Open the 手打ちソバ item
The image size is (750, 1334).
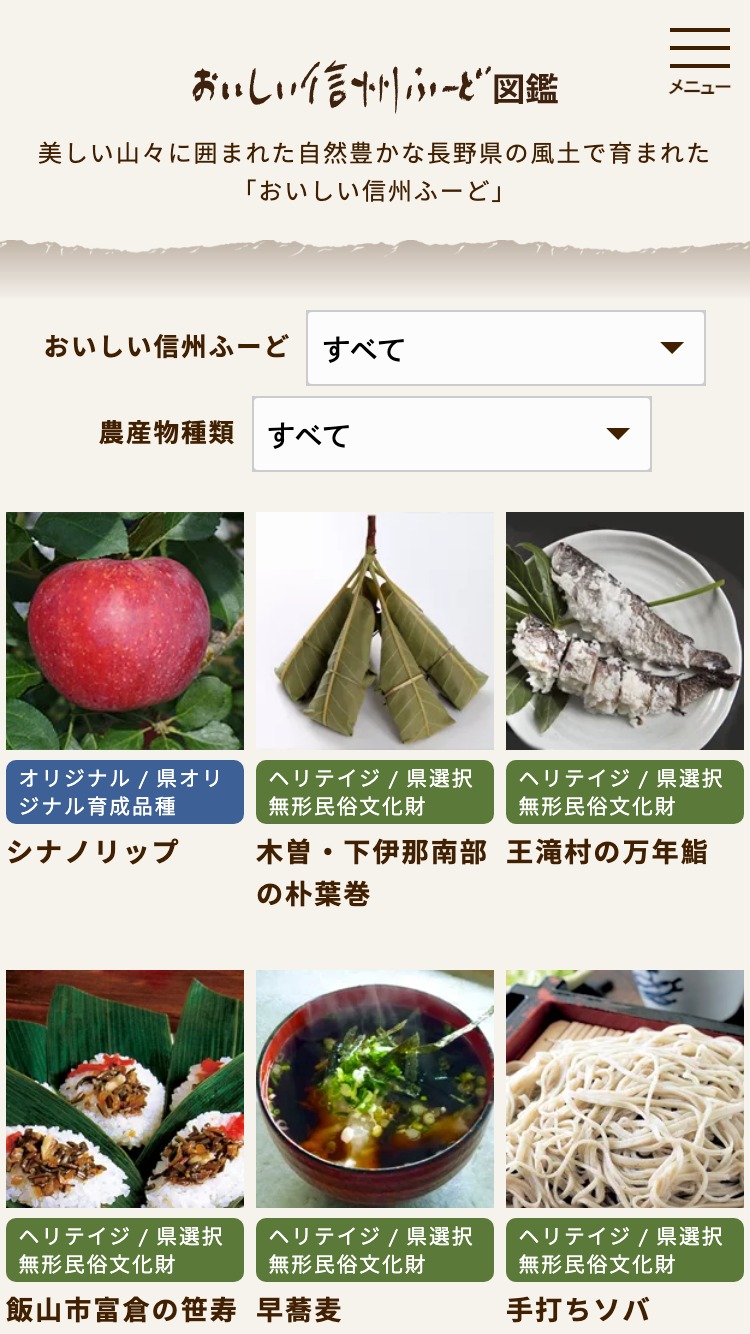pyautogui.click(x=625, y=1090)
